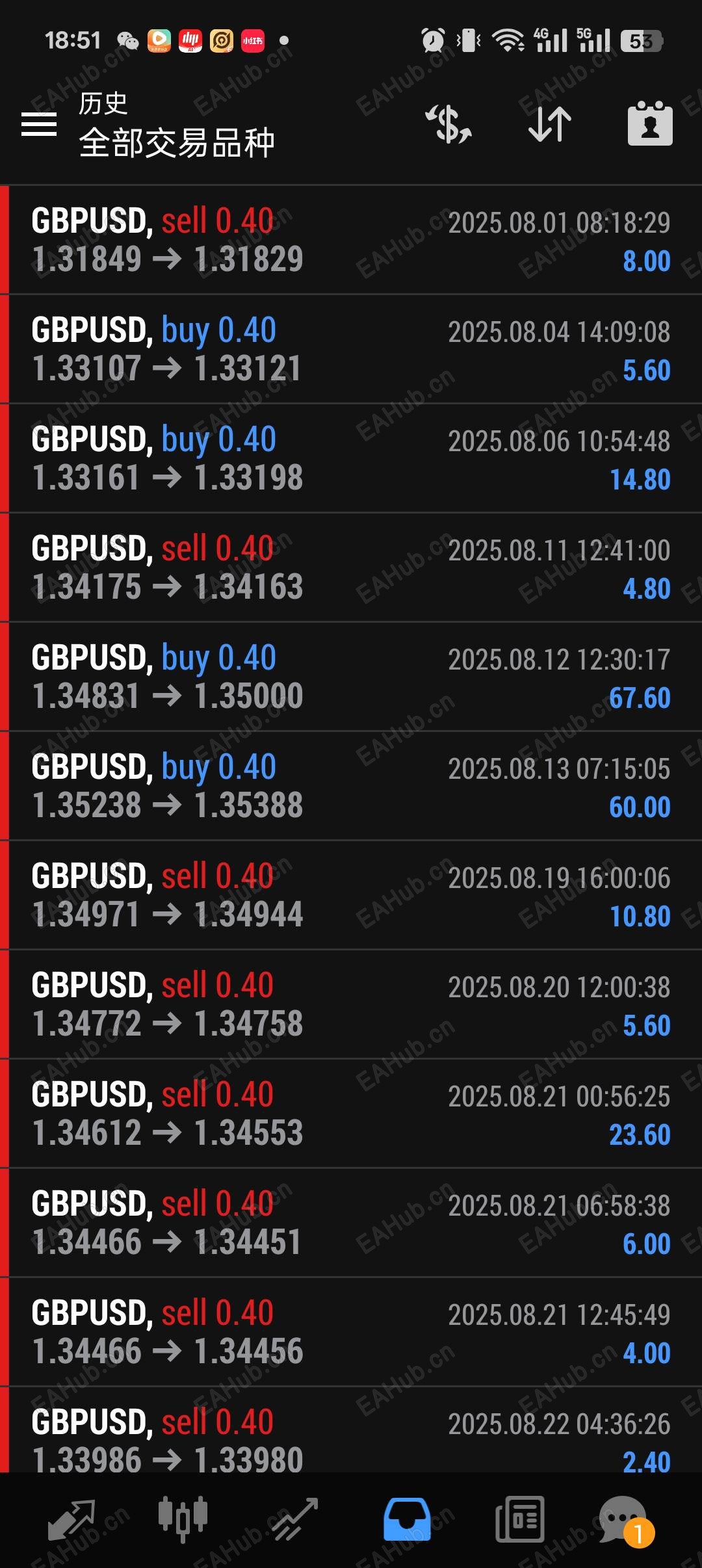Open the symbol filter dollar icon
The image size is (702, 1568).
click(x=448, y=124)
